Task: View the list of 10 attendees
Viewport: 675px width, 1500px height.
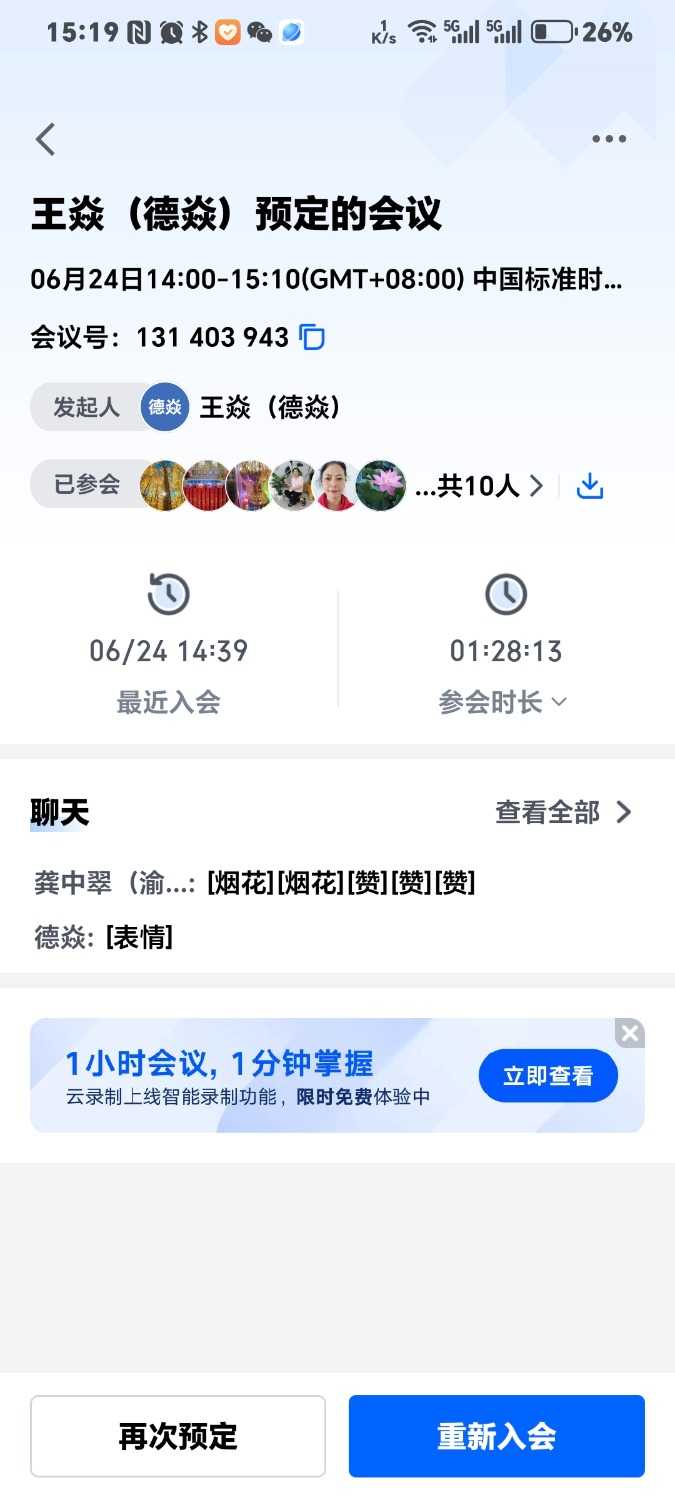Action: click(x=480, y=486)
